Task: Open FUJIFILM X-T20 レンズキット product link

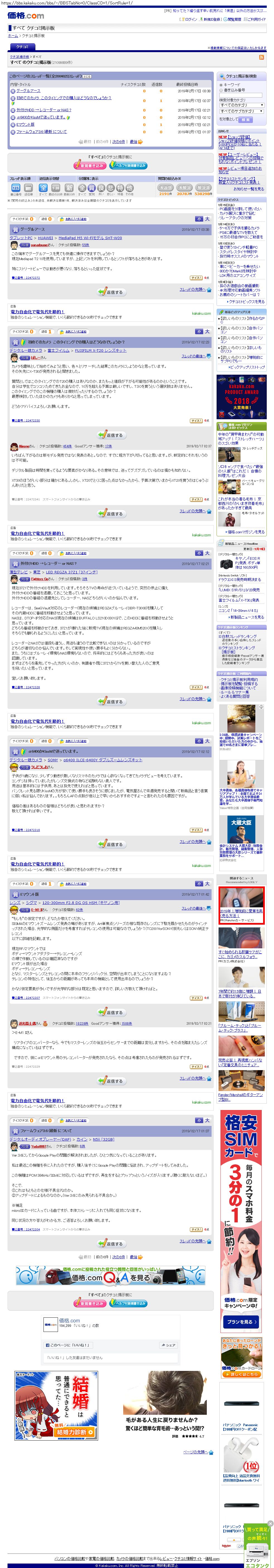Action: (100, 351)
